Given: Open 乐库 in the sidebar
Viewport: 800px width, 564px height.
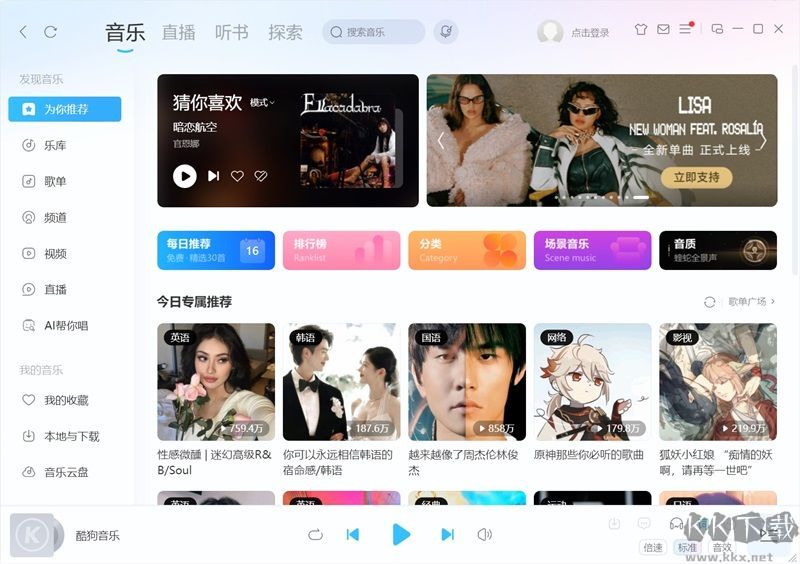Looking at the screenshot, I should [55, 145].
